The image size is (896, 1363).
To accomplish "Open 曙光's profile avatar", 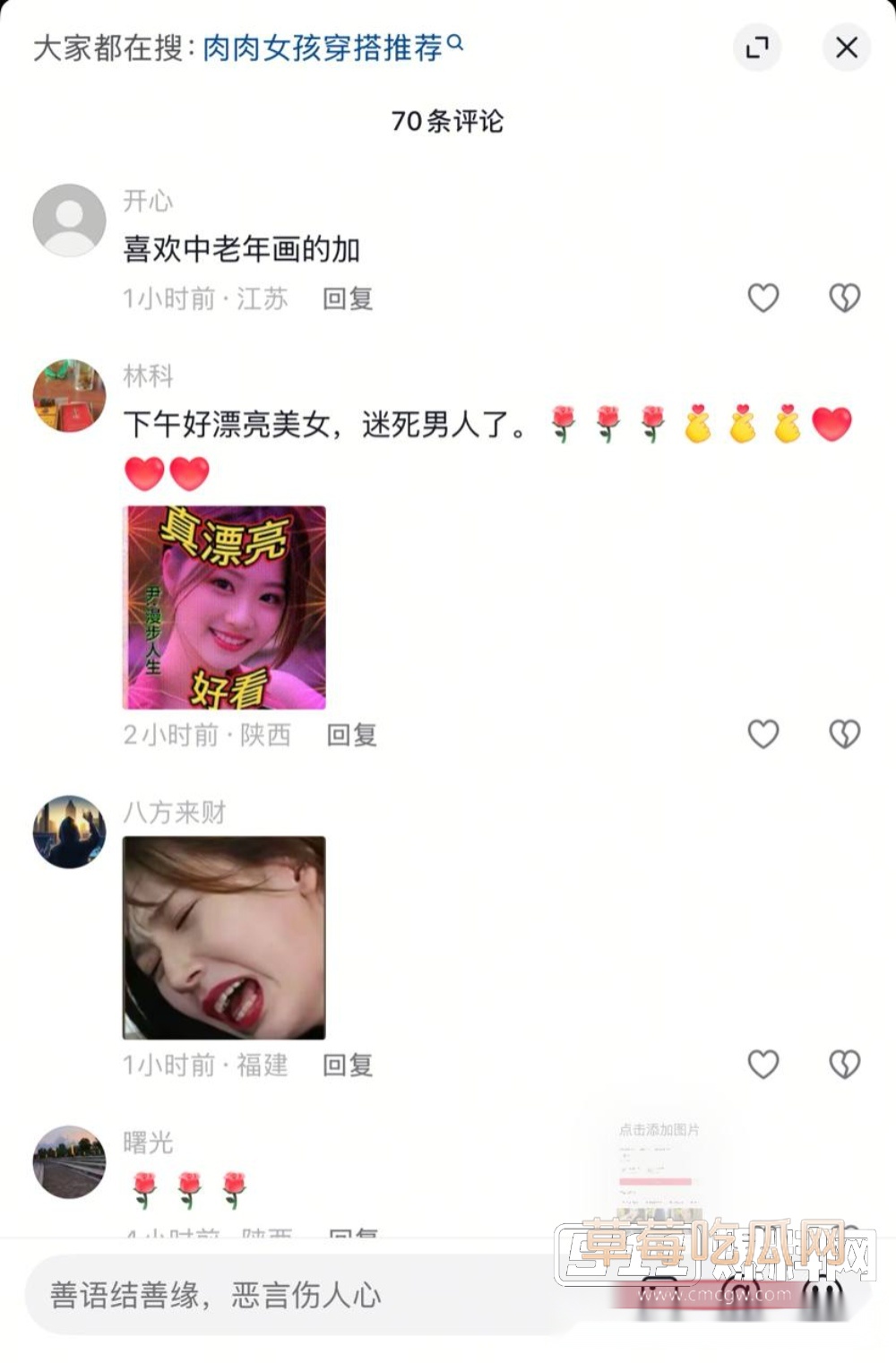I will [69, 1161].
